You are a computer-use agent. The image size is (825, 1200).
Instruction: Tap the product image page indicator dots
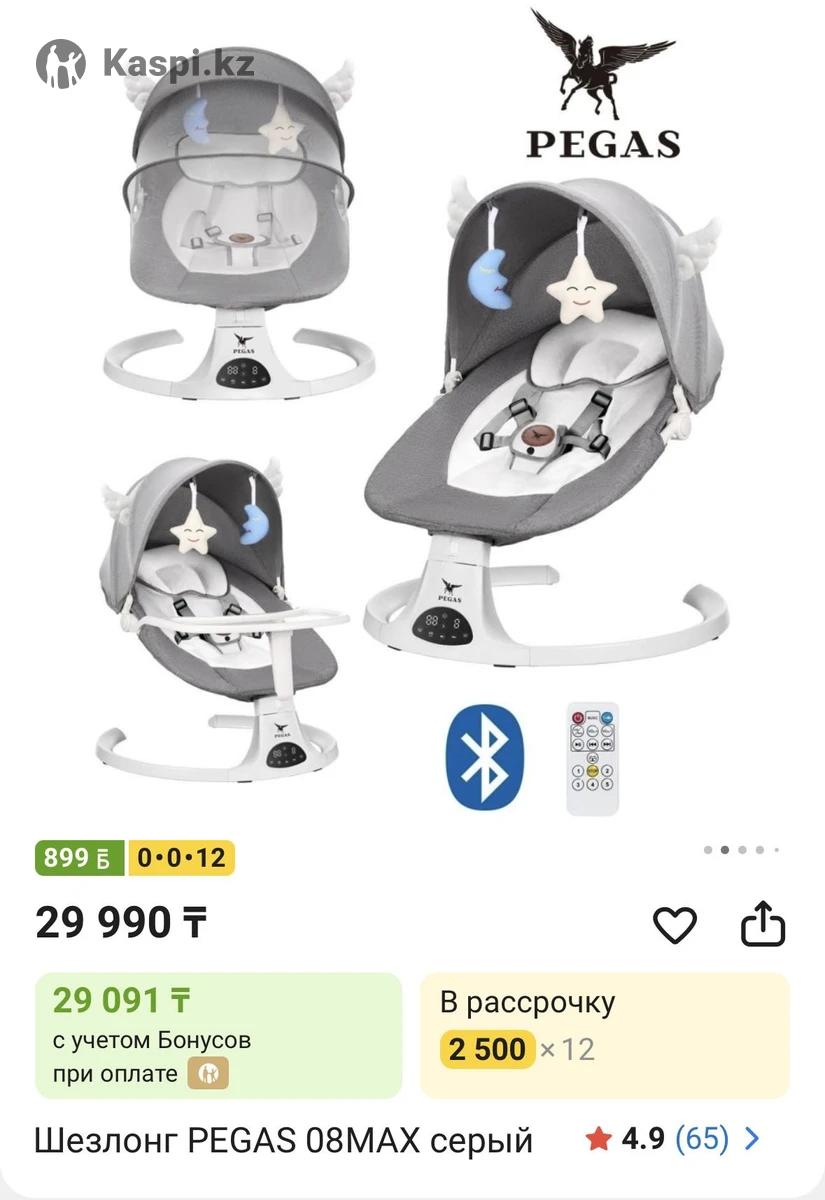click(741, 850)
